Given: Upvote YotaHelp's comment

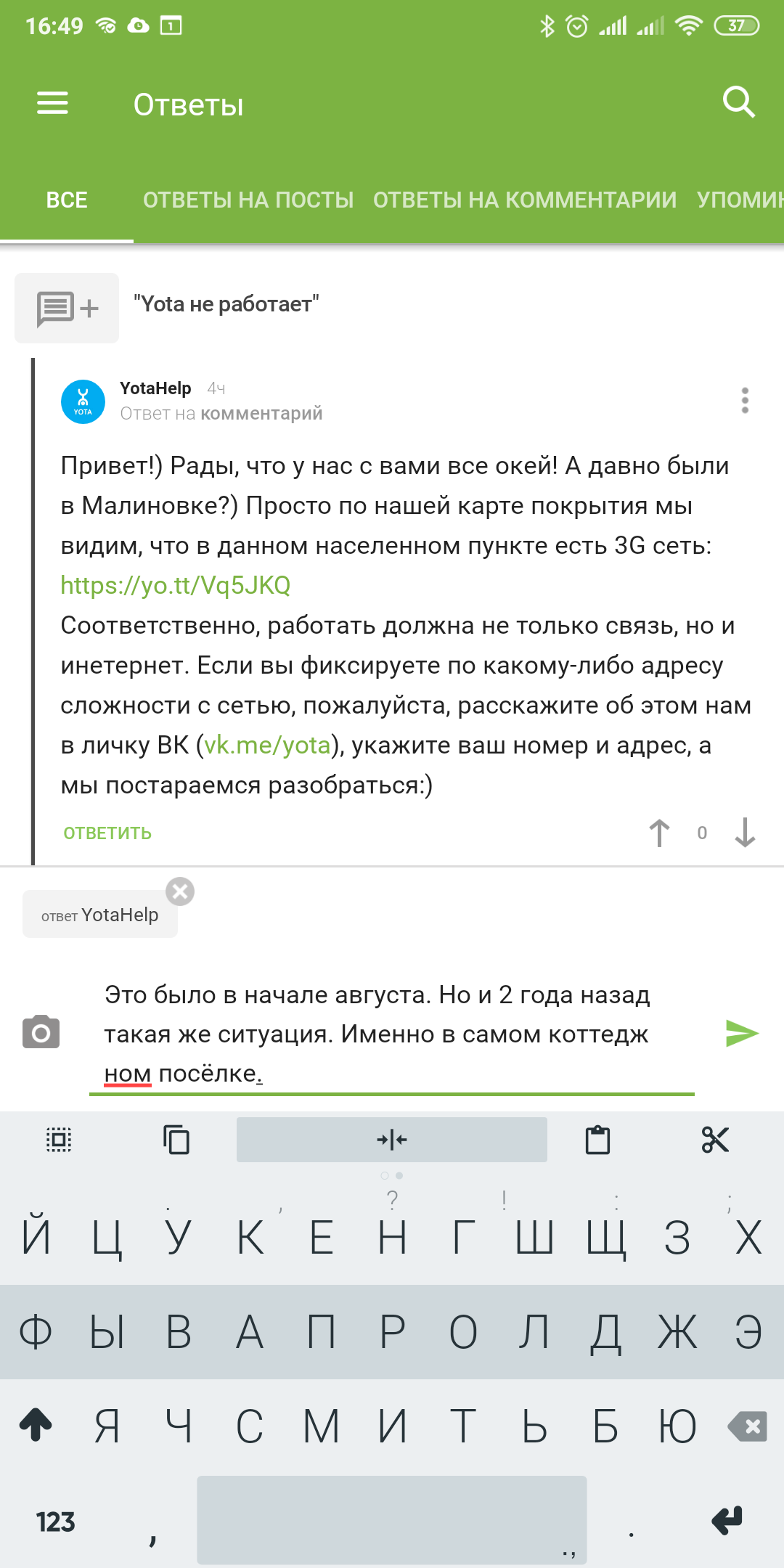Looking at the screenshot, I should coord(659,833).
